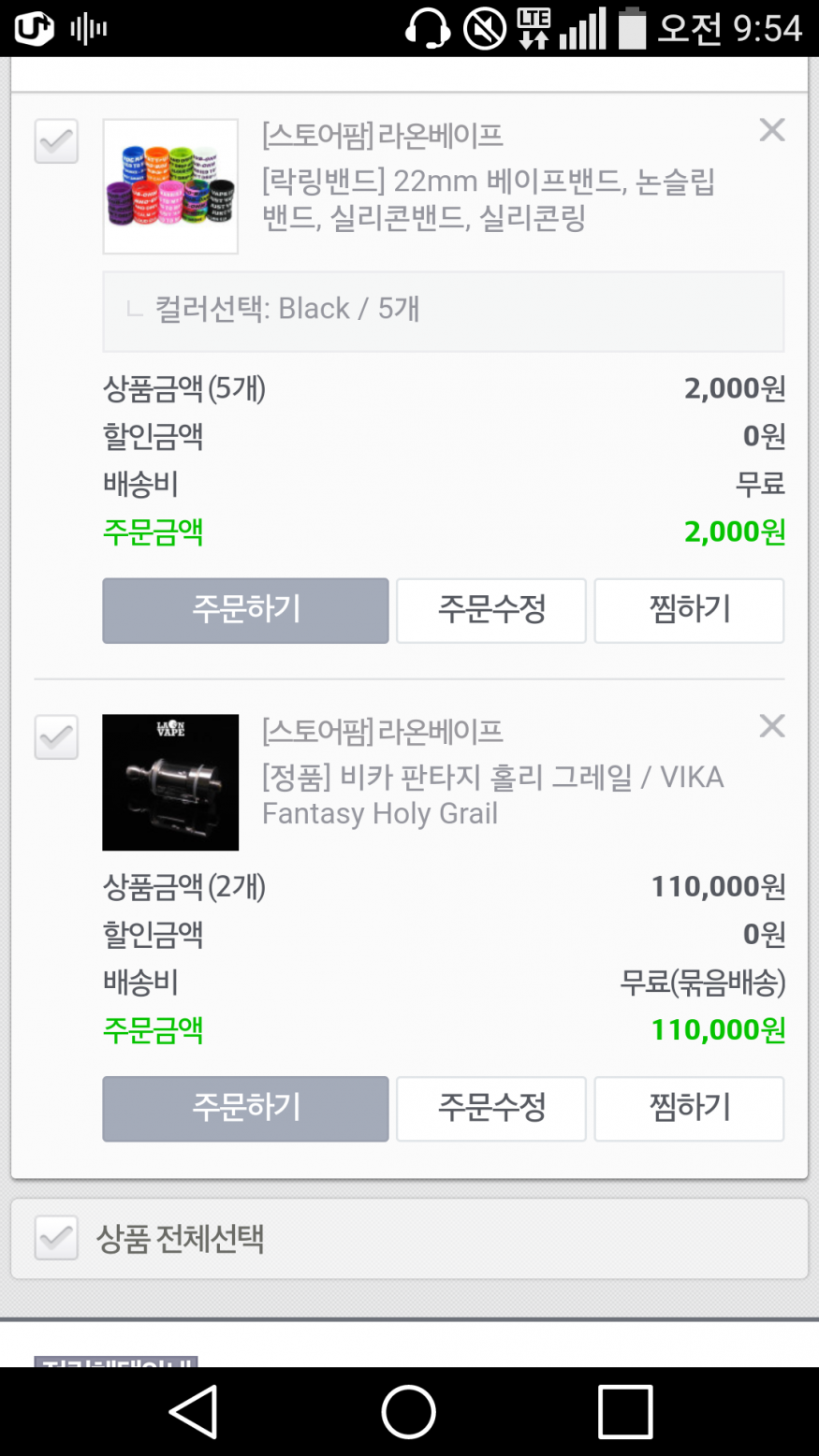Uncheck the VIKA Fantasy Holy Grail item
The image size is (819, 1456).
(56, 737)
